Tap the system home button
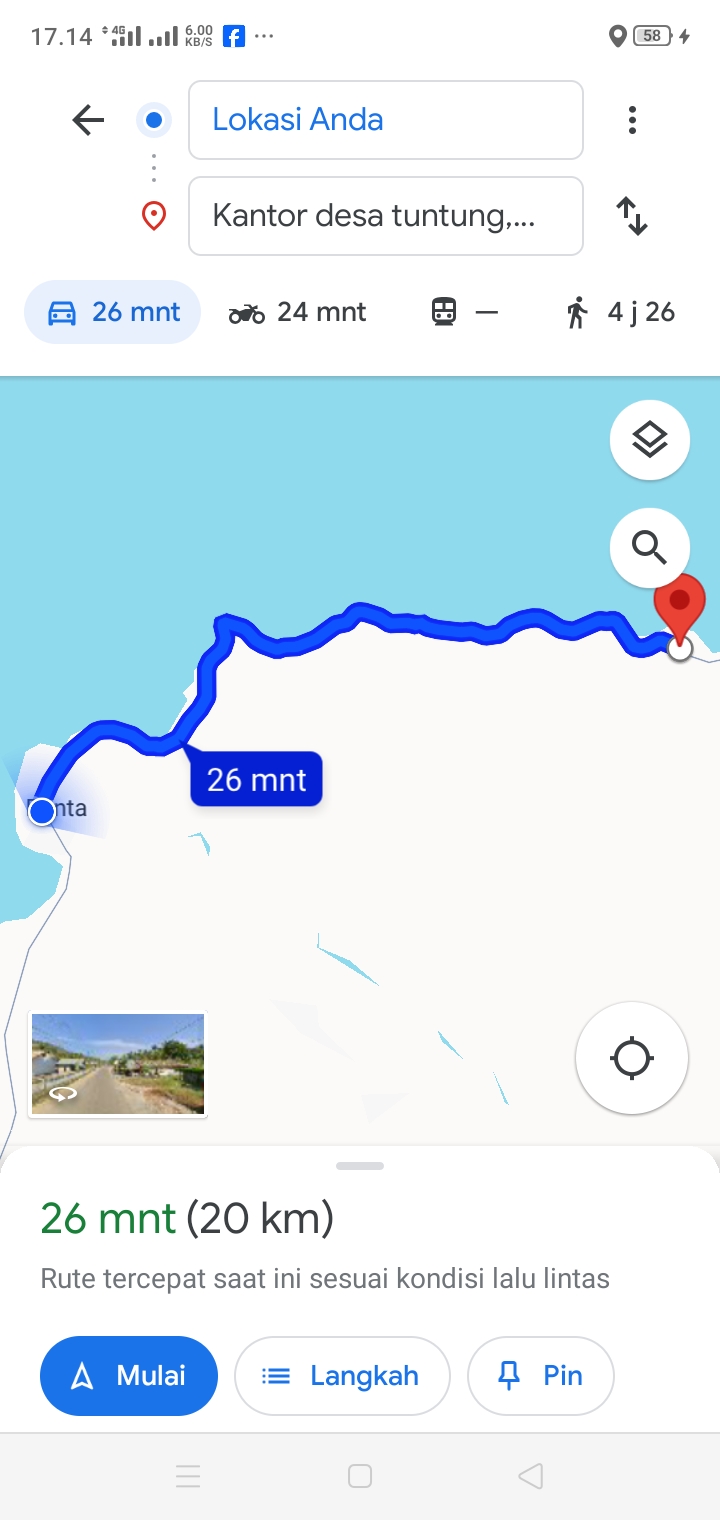This screenshot has width=720, height=1520. click(x=360, y=1476)
